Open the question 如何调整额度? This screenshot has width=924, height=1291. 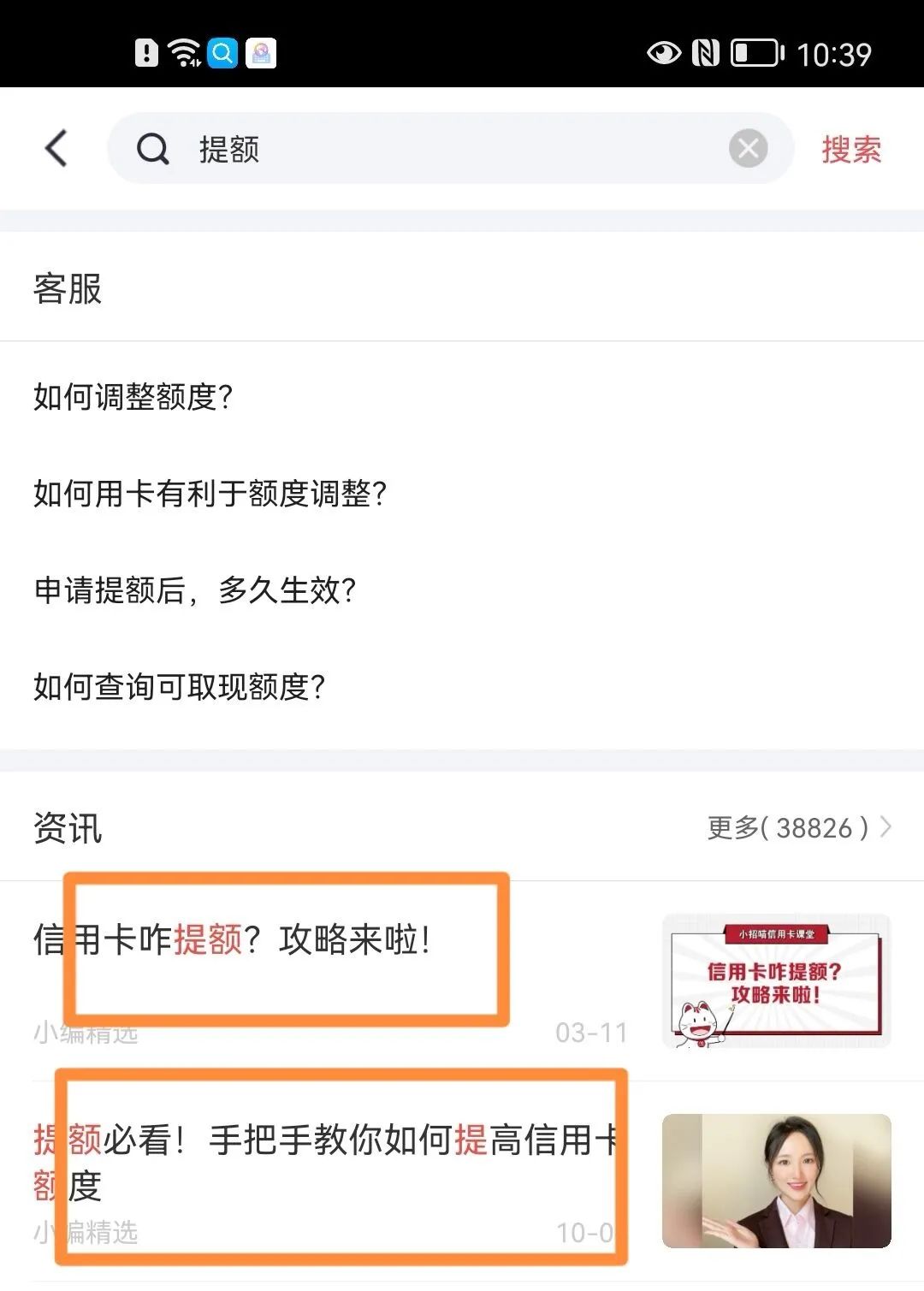pos(133,397)
